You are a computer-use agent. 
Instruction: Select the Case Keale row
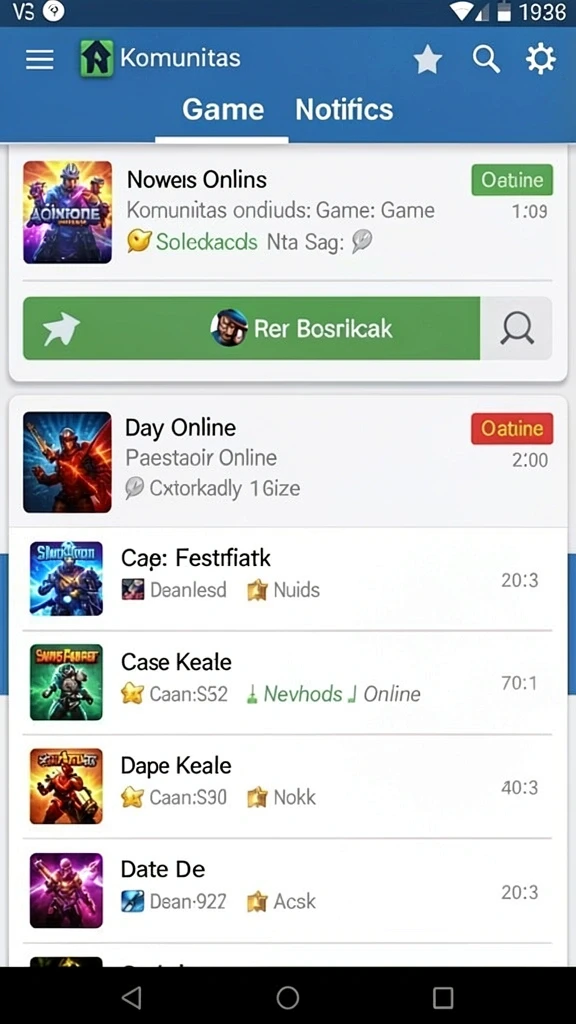click(287, 682)
